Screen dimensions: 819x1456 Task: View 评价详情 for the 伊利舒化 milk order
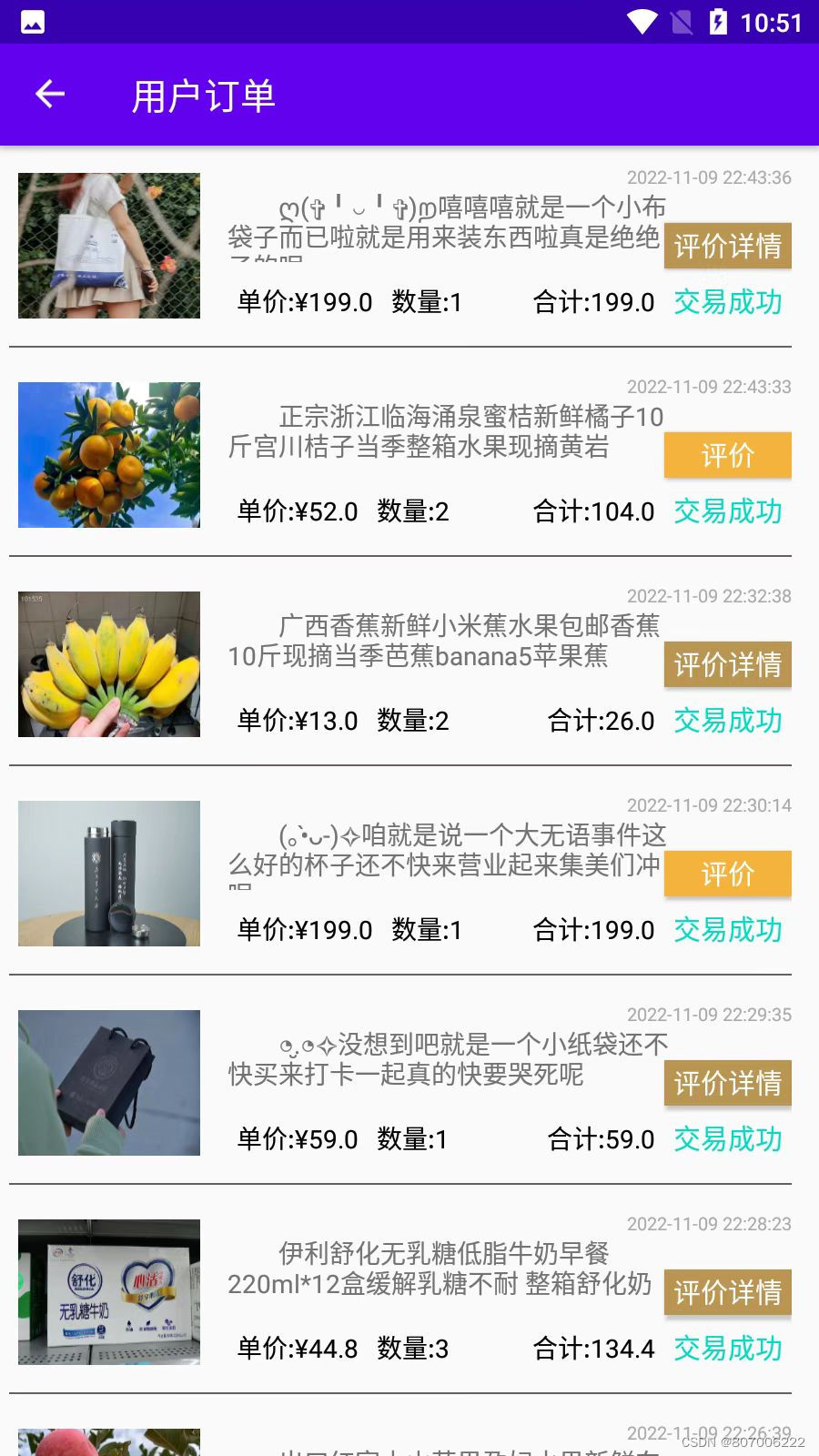727,1292
